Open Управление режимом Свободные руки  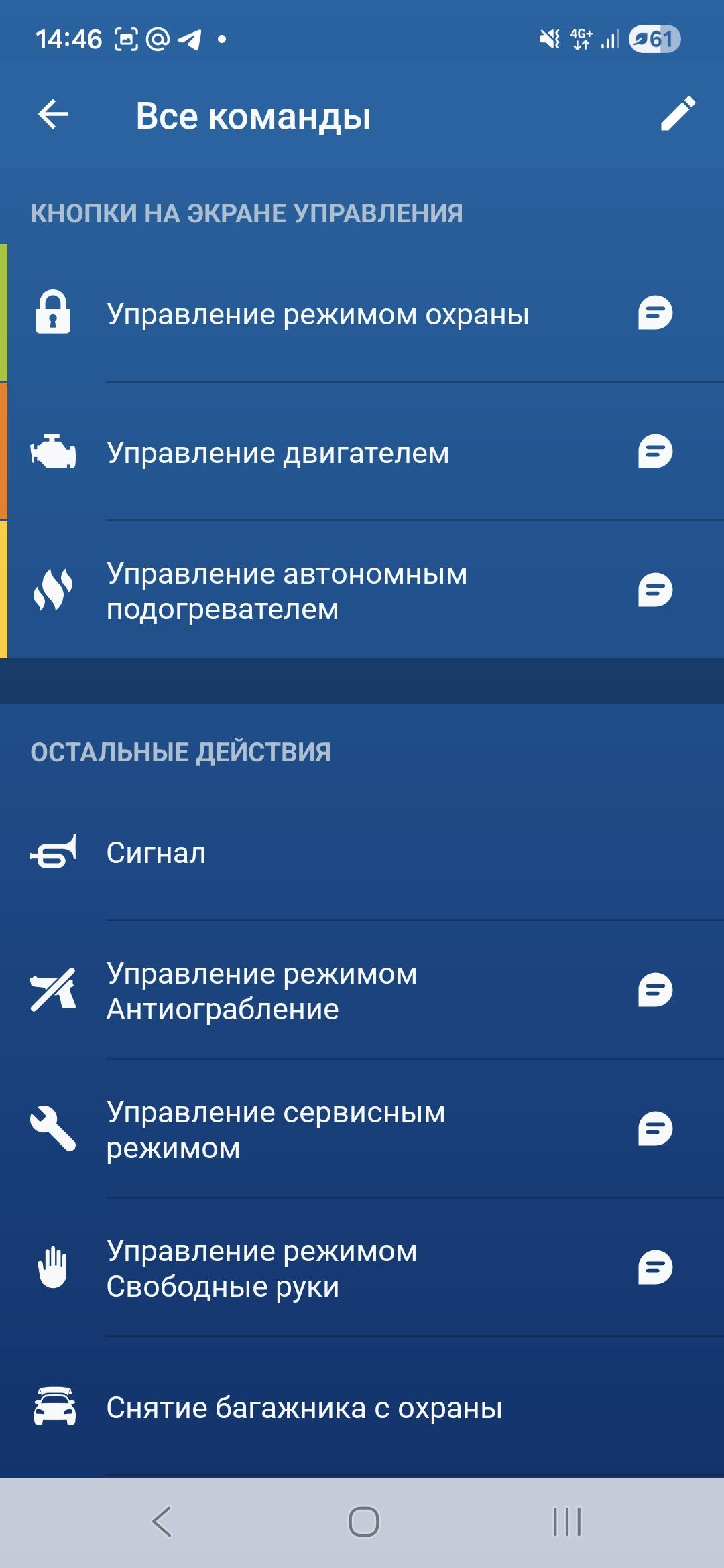[x=261, y=1268]
